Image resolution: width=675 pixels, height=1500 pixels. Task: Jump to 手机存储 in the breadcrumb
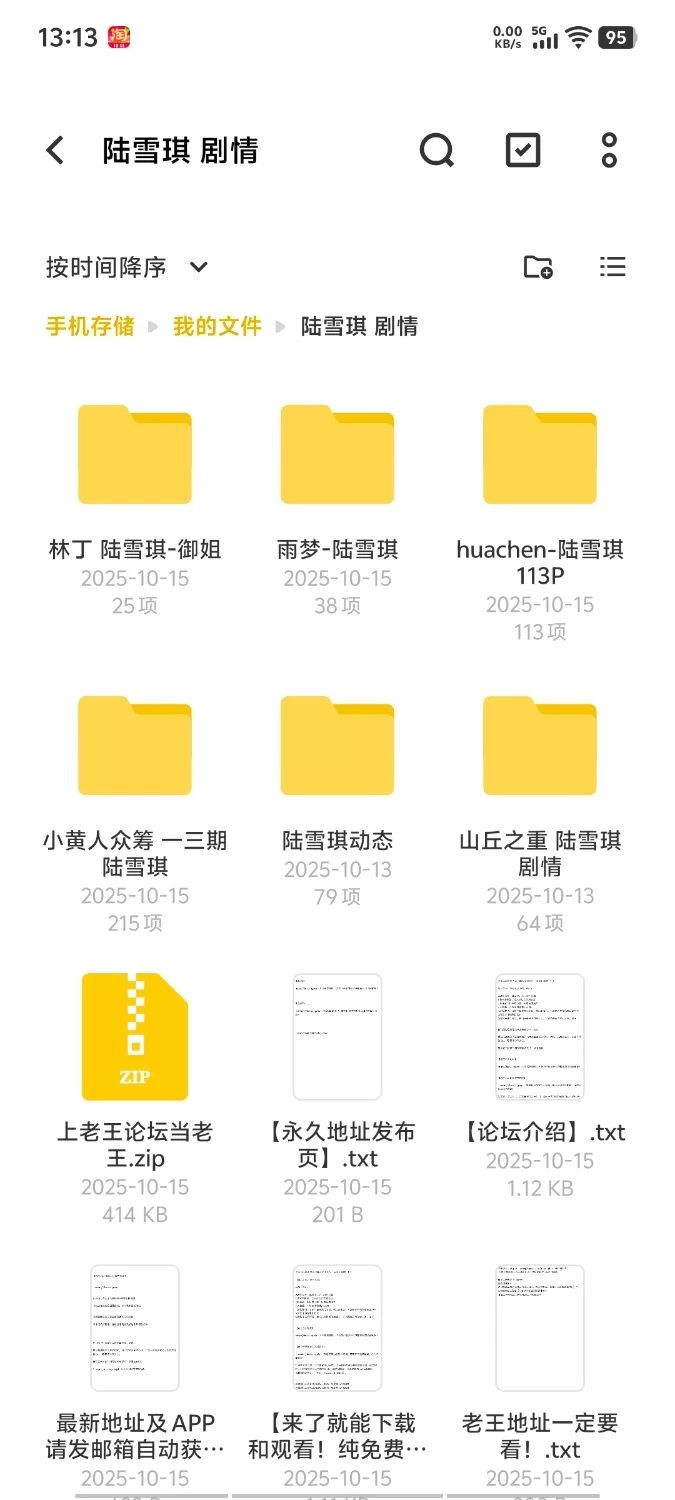coord(90,326)
